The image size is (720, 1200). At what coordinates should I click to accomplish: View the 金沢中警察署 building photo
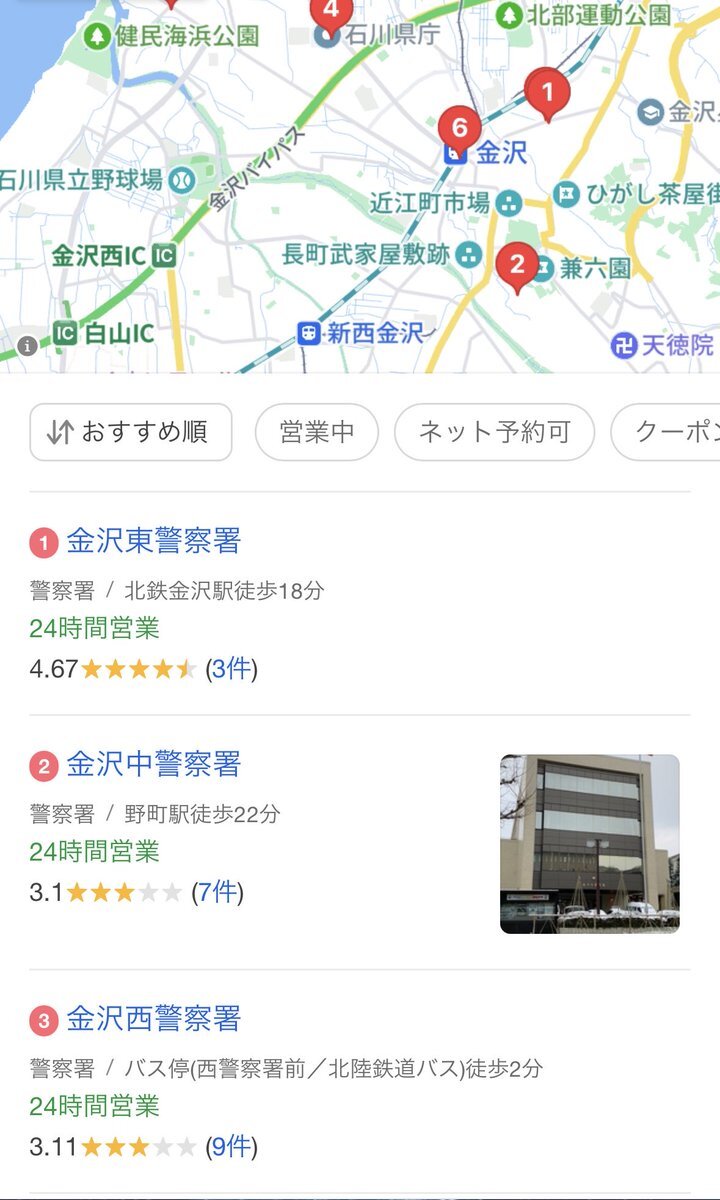(x=589, y=844)
